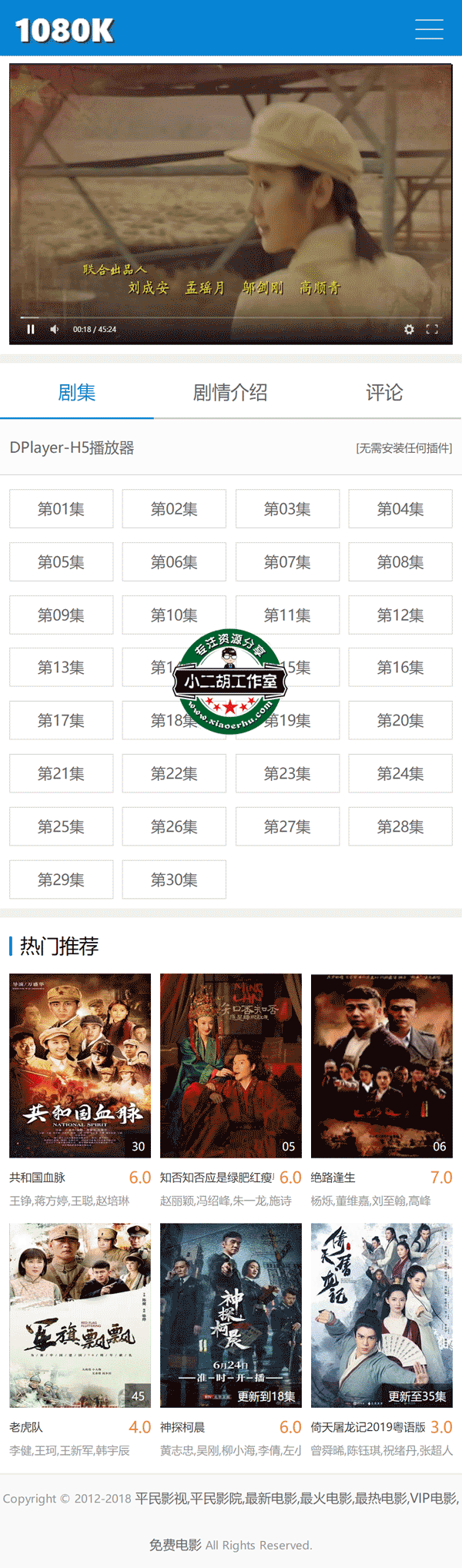This screenshot has height=1568, width=462.
Task: Open 共和国血脉 poster
Action: (80, 1066)
